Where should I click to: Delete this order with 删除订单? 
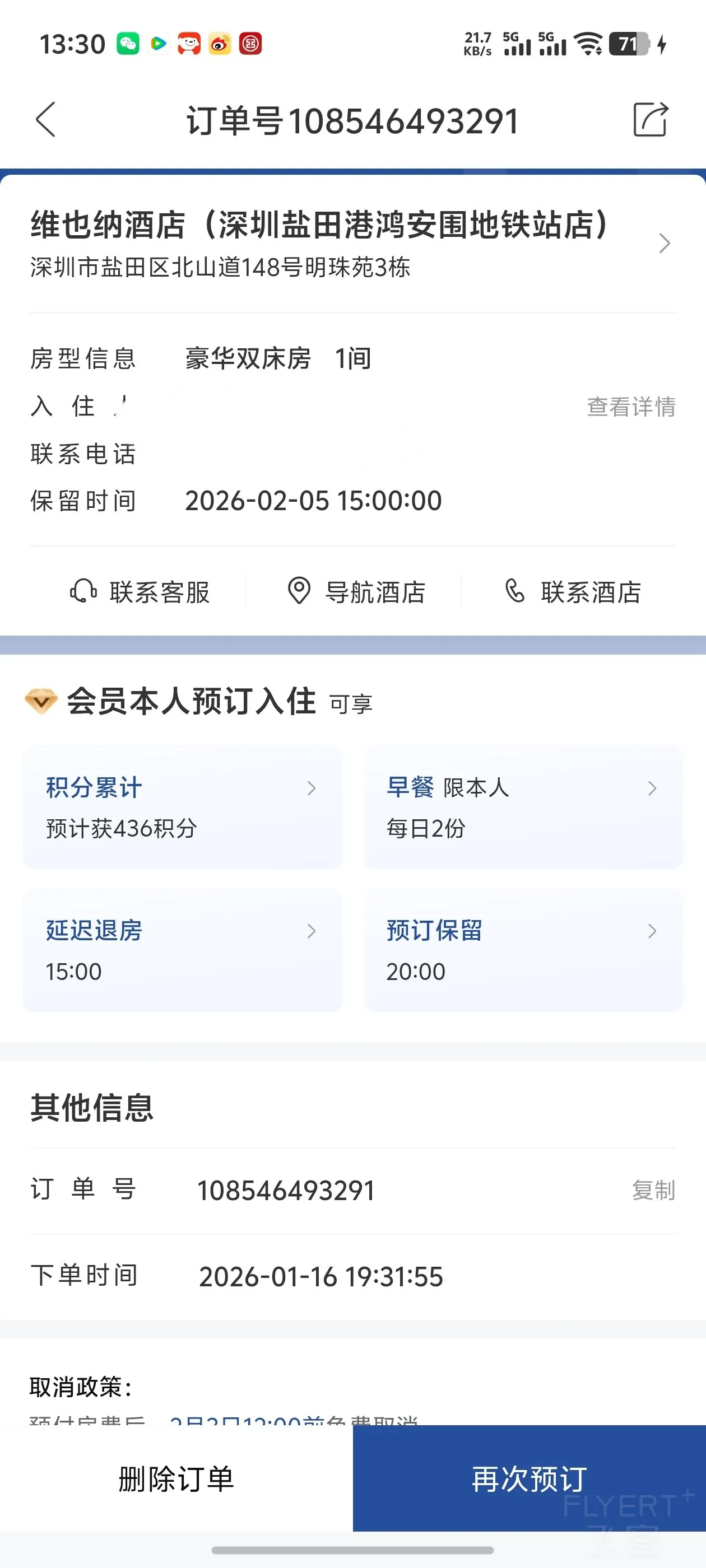pyautogui.click(x=176, y=1478)
